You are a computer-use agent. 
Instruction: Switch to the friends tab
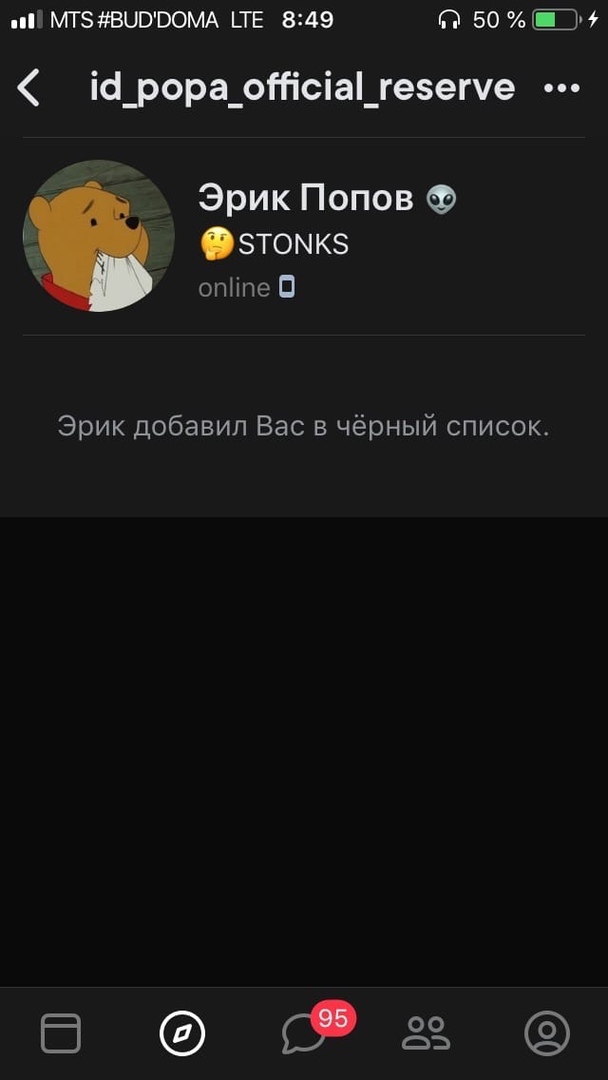pyautogui.click(x=426, y=1033)
